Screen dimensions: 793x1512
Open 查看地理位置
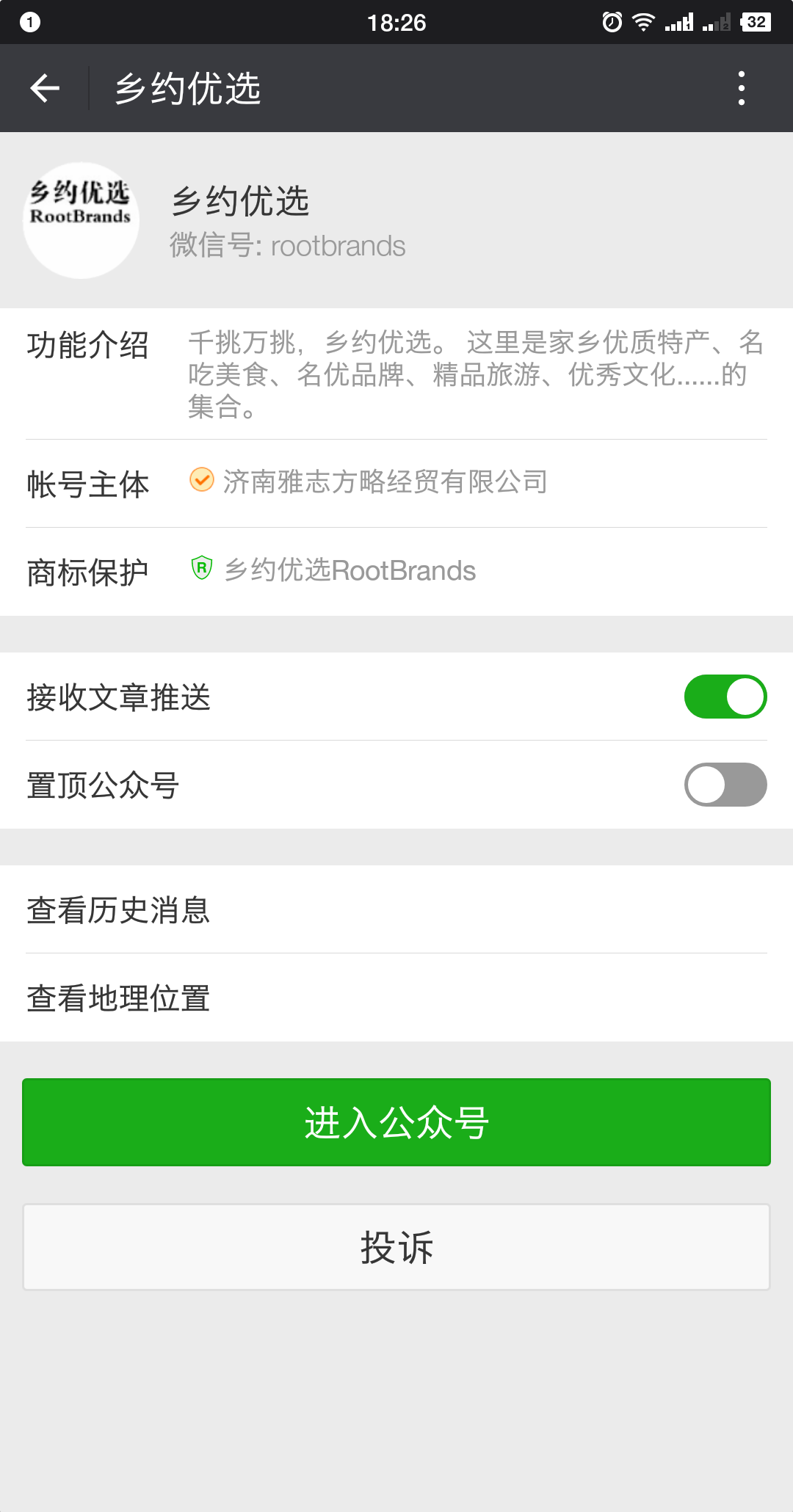[x=396, y=998]
